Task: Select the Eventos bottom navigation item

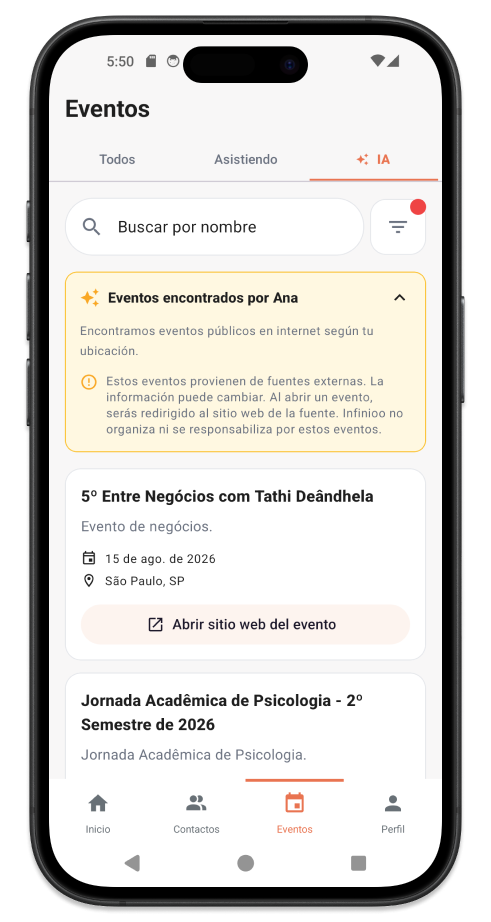Action: pyautogui.click(x=295, y=813)
